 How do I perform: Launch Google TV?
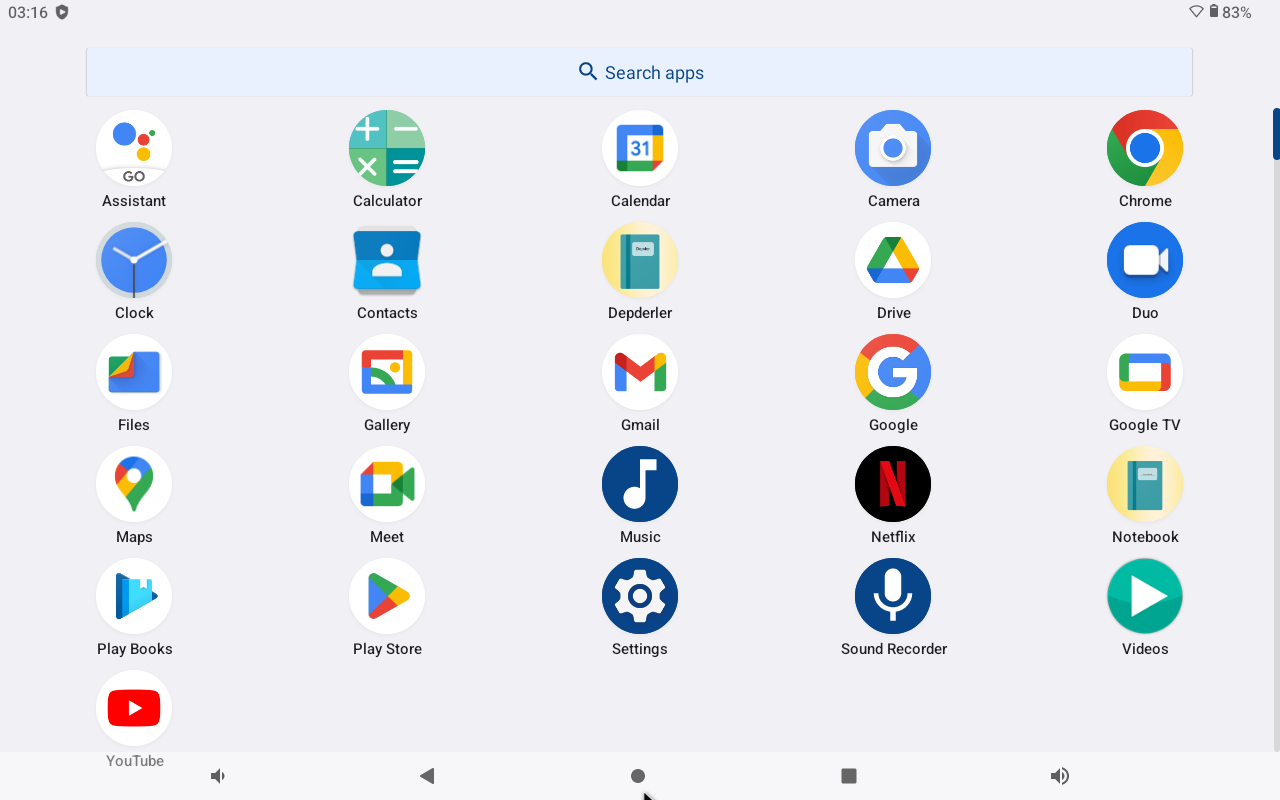coord(1145,373)
